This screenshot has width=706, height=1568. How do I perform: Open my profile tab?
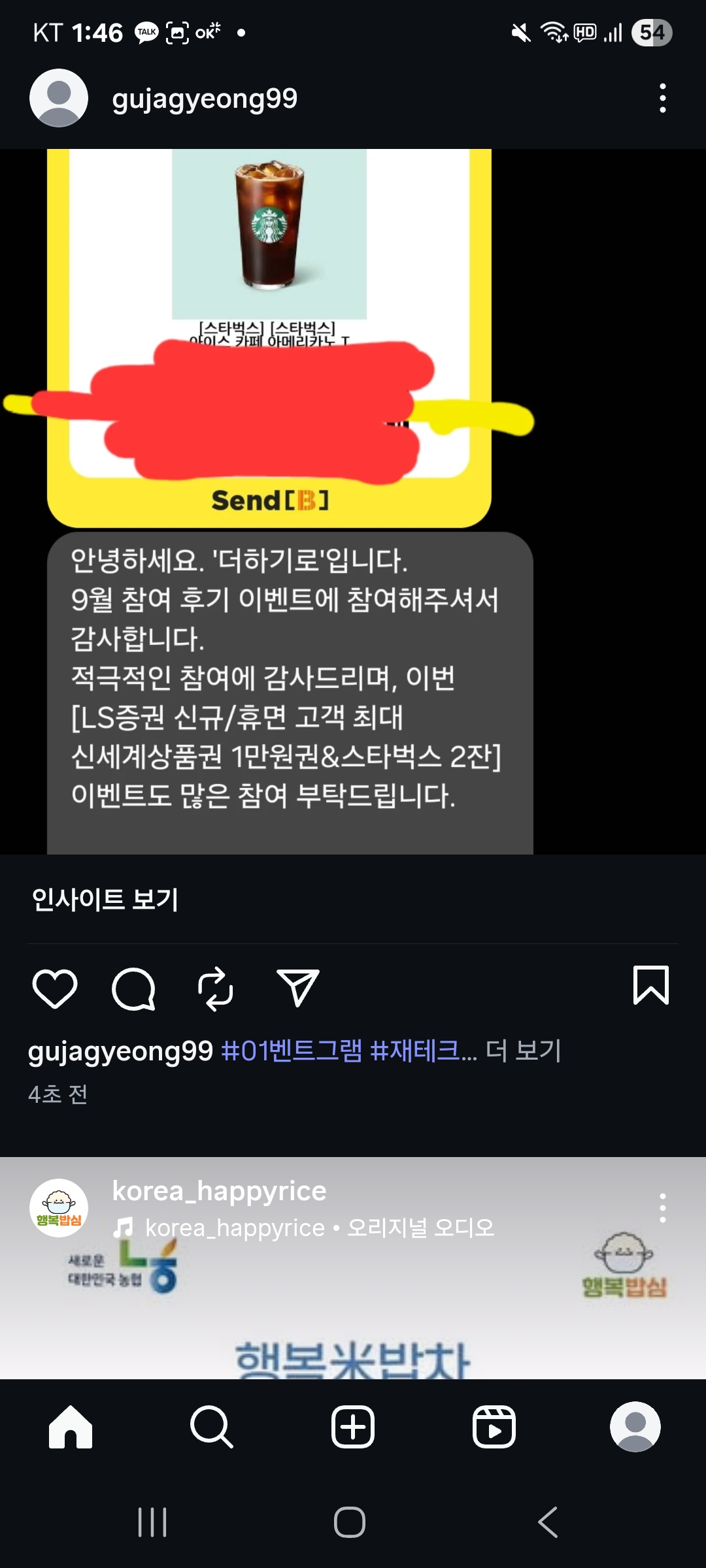[x=635, y=1428]
